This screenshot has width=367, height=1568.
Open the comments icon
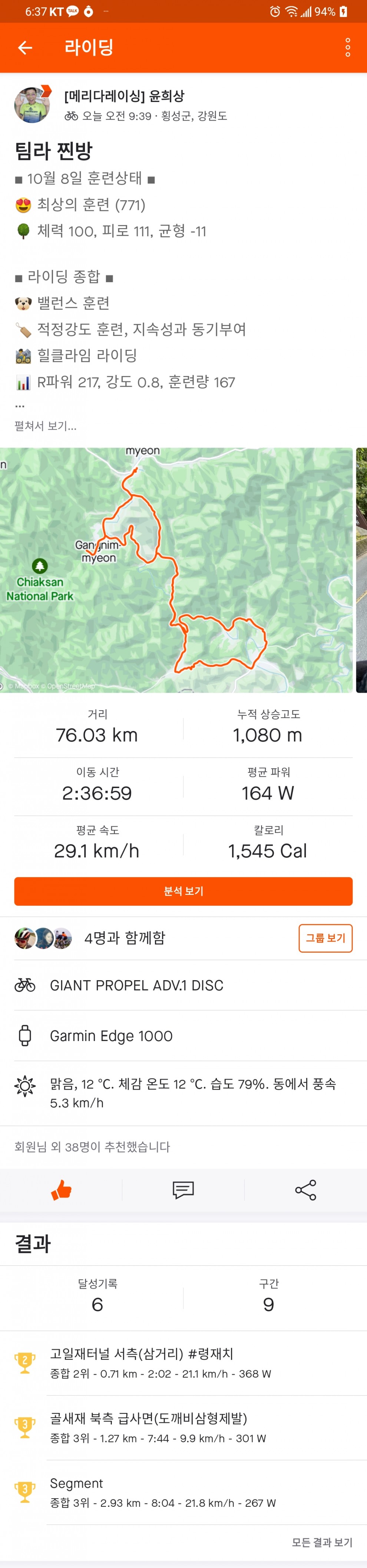click(183, 1189)
